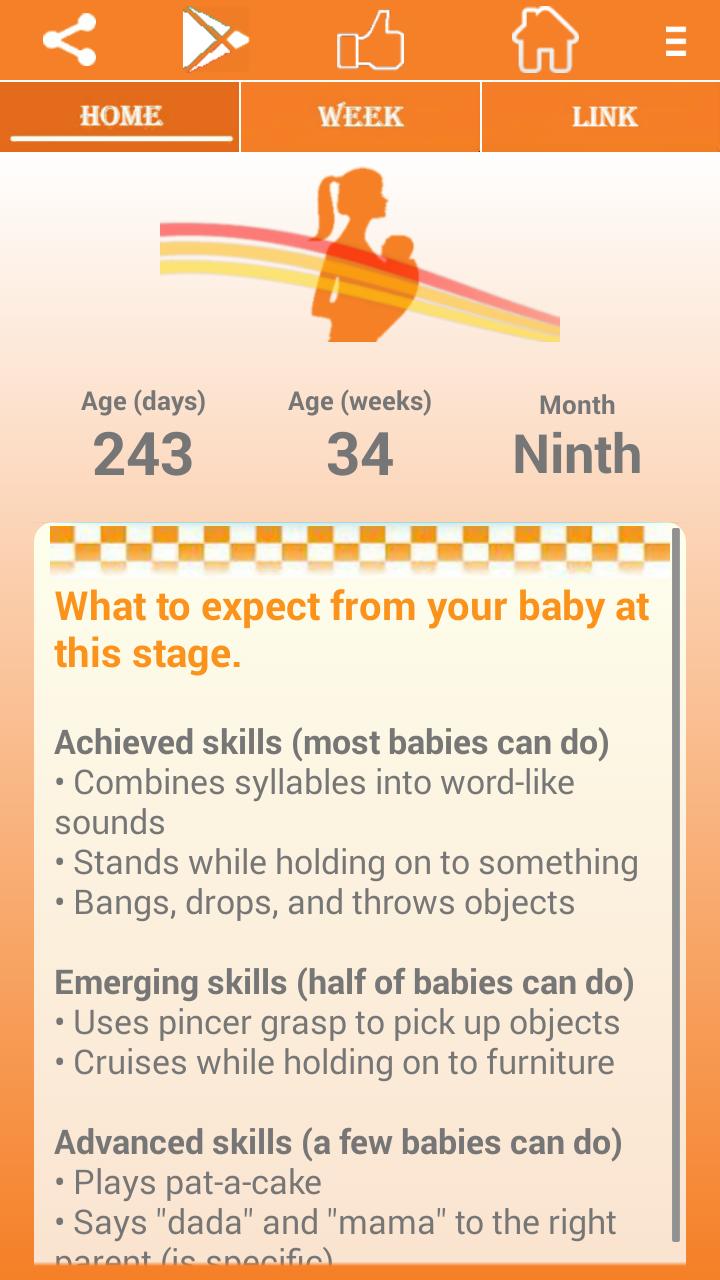Open the Google Play store icon
Image resolution: width=720 pixels, height=1280 pixels.
click(215, 40)
